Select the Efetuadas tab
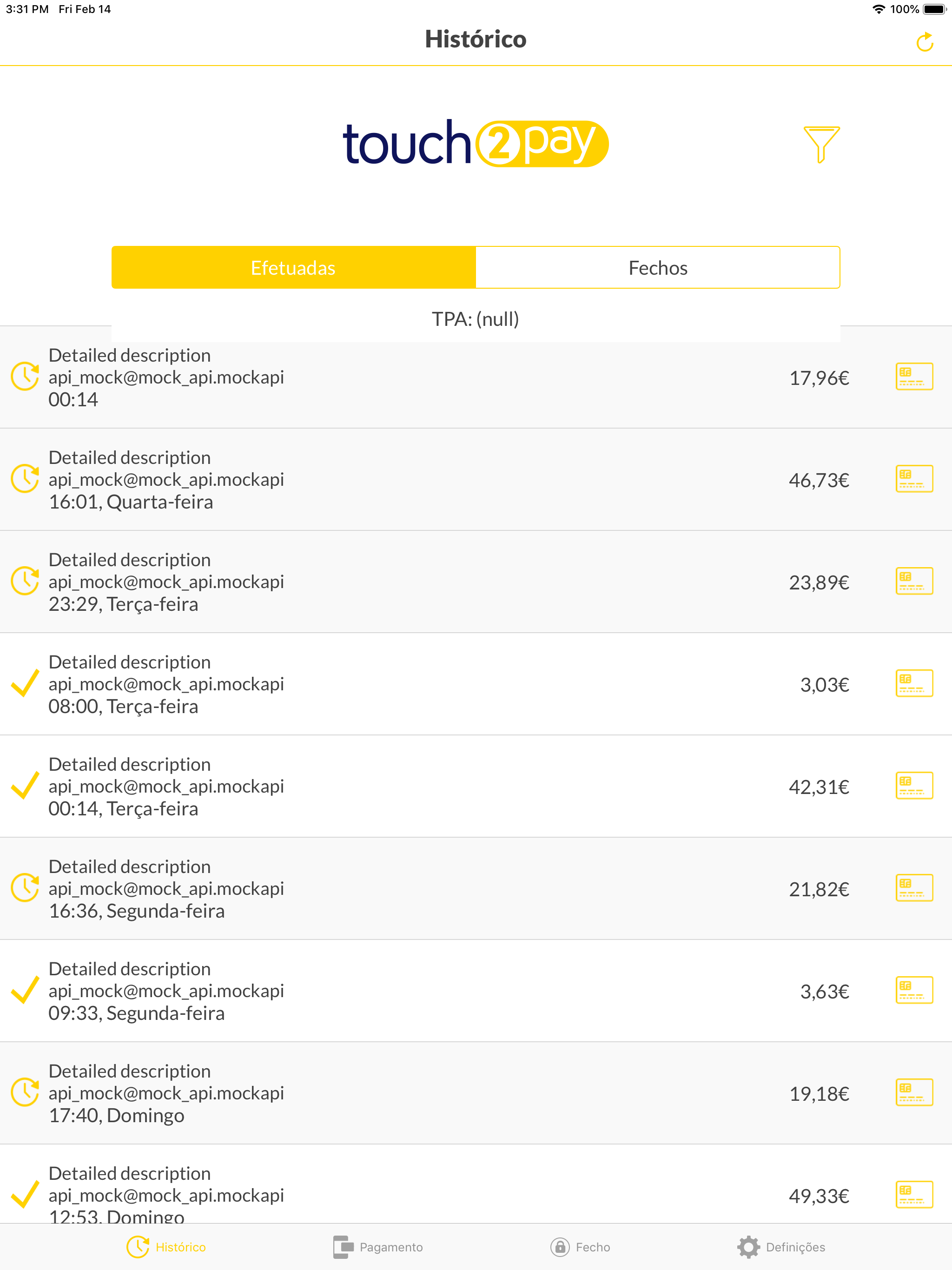The image size is (952, 1270). (293, 267)
